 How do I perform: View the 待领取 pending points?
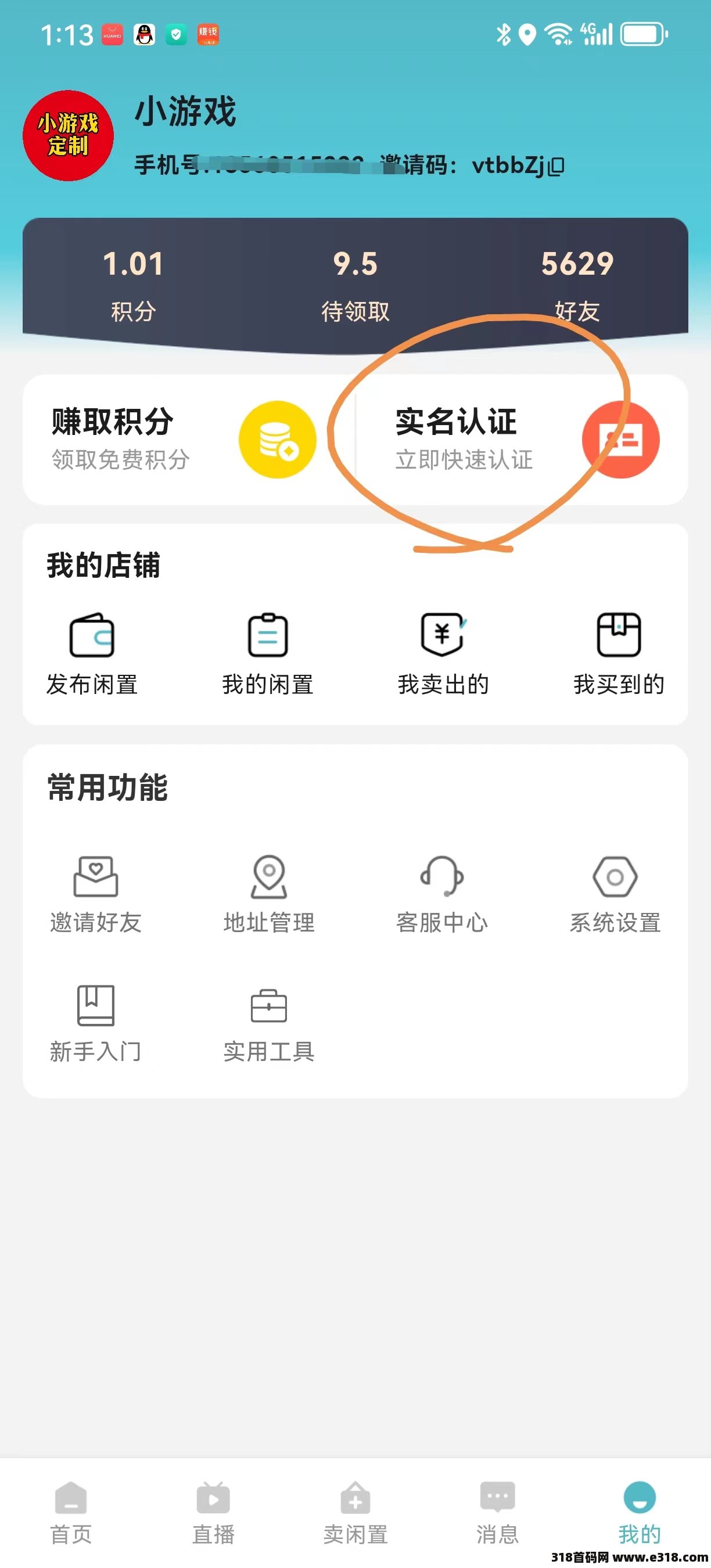(x=355, y=285)
